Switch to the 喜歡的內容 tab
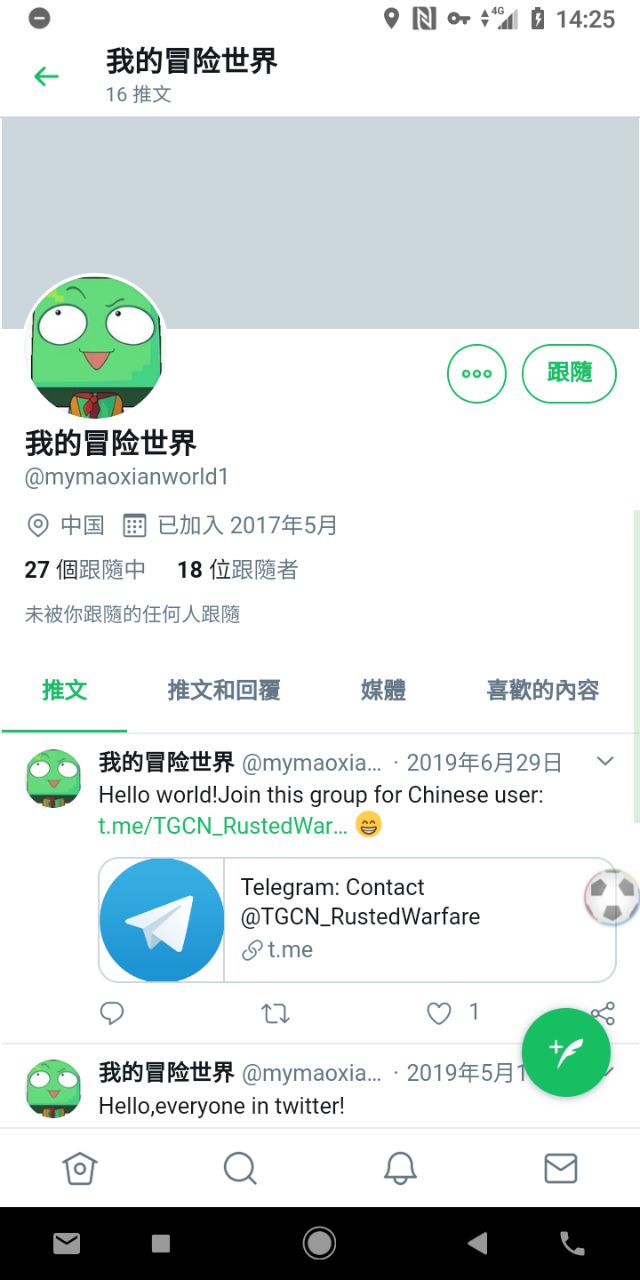640x1280 pixels. (x=542, y=690)
